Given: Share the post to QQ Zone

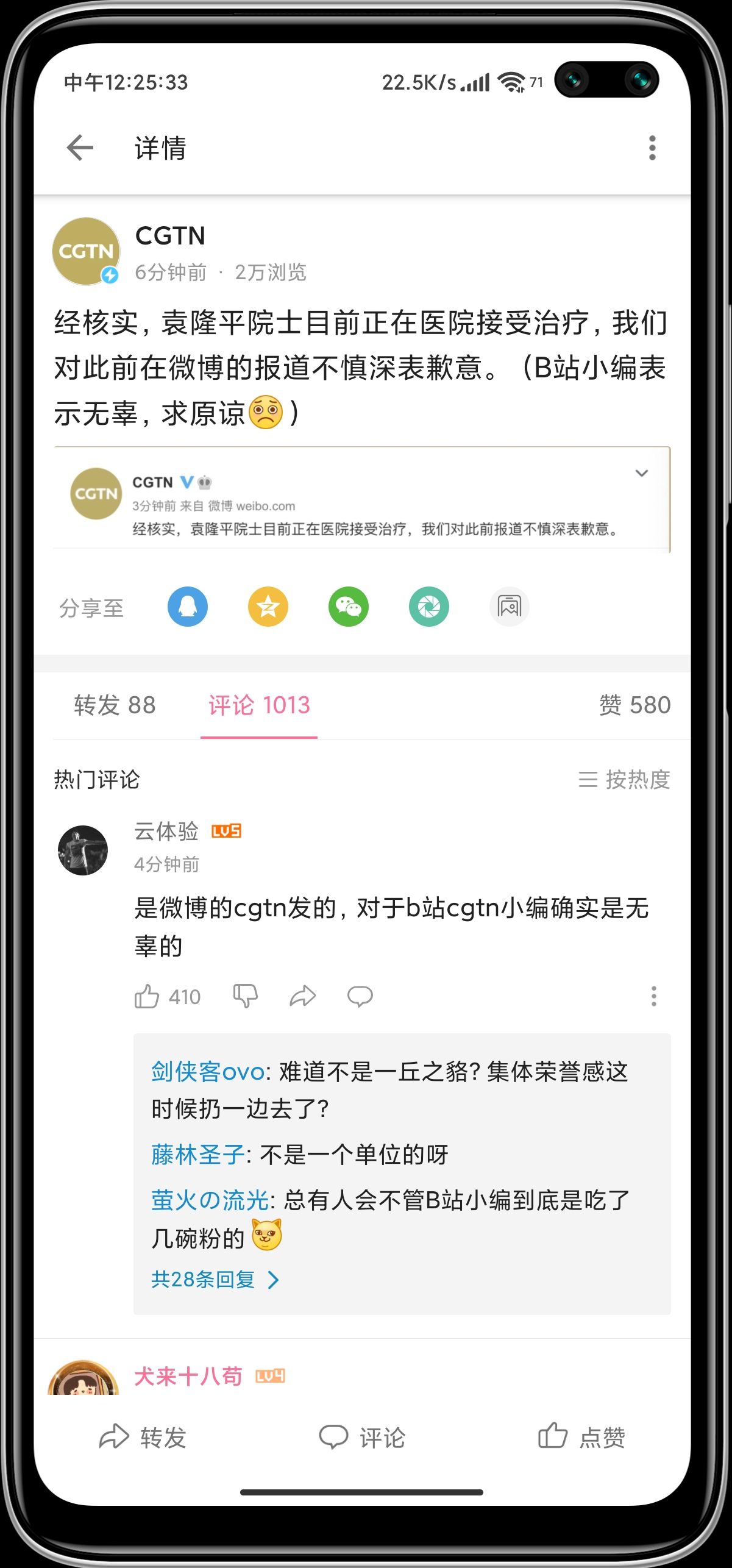Looking at the screenshot, I should click(268, 607).
